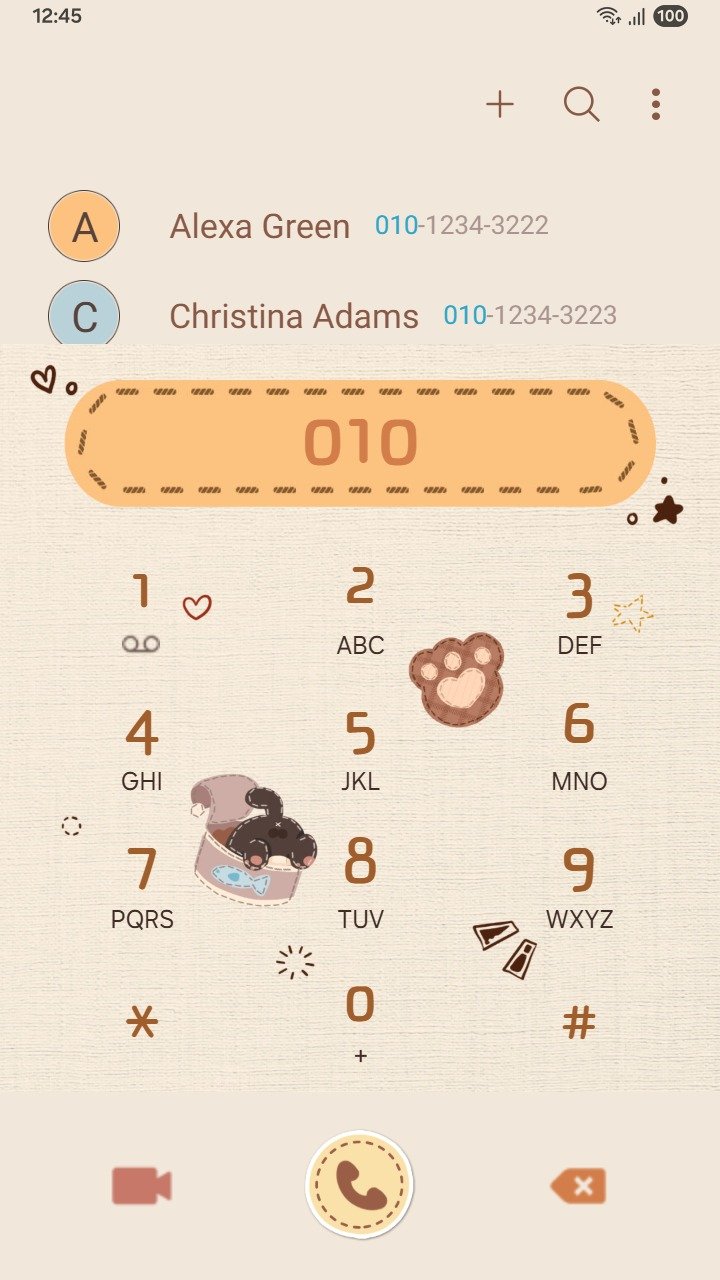Dial digit 1 voicemail key
Image resolution: width=720 pixels, height=1280 pixels.
[x=141, y=610]
